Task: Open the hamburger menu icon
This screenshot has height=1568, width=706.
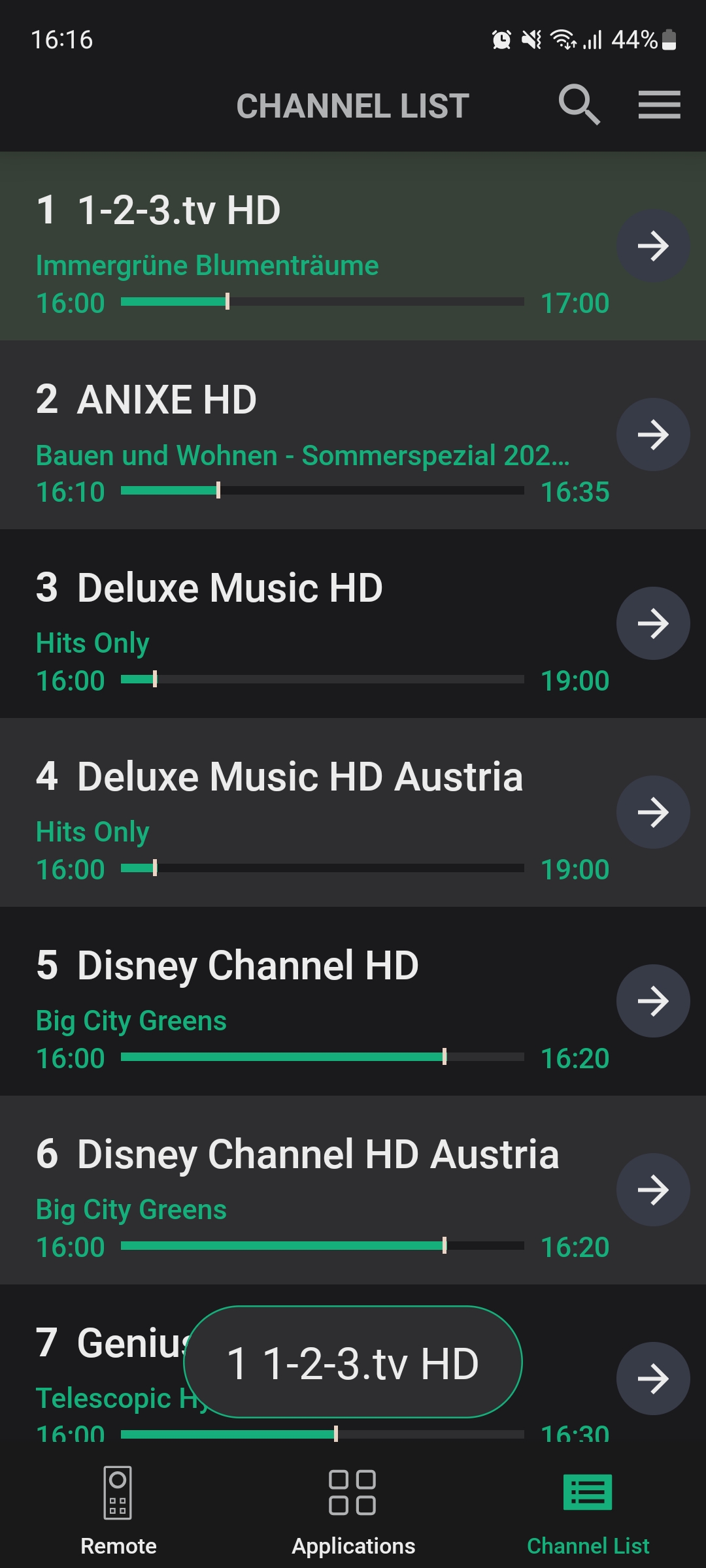Action: pos(659,105)
